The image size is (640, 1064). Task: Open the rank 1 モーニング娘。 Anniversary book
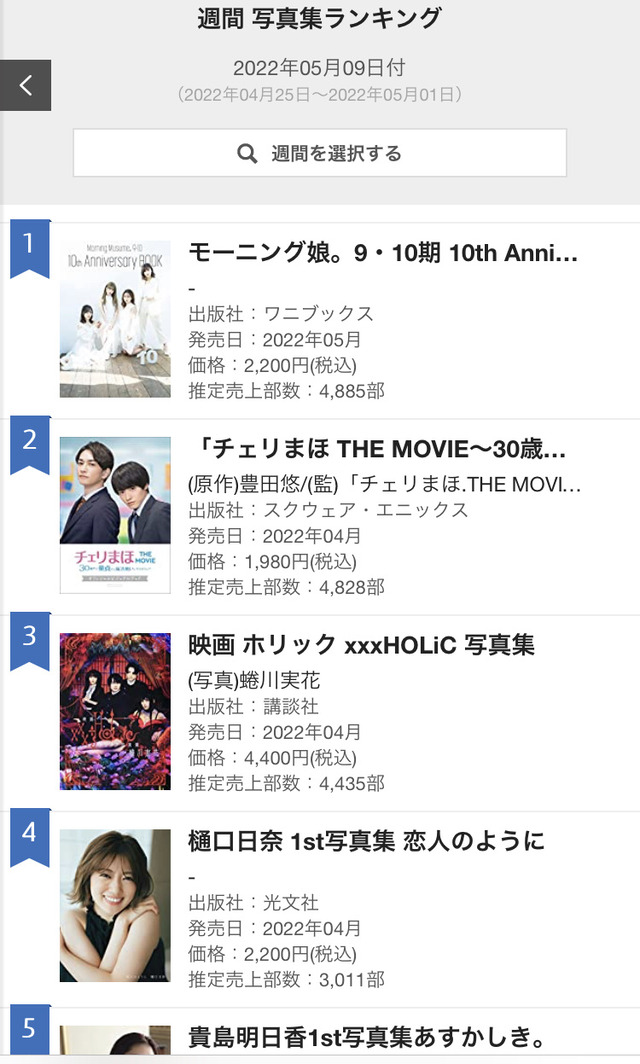point(383,253)
